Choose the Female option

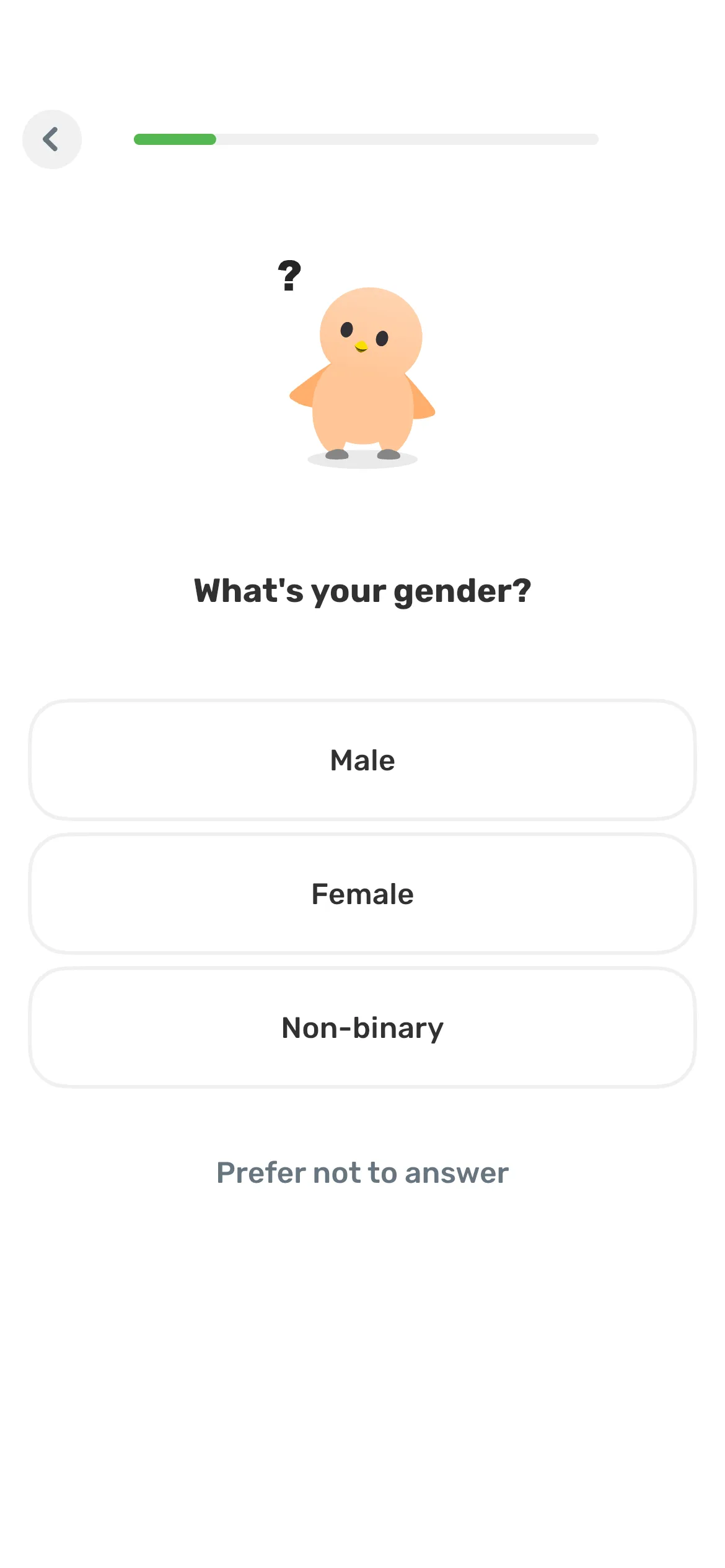click(362, 894)
